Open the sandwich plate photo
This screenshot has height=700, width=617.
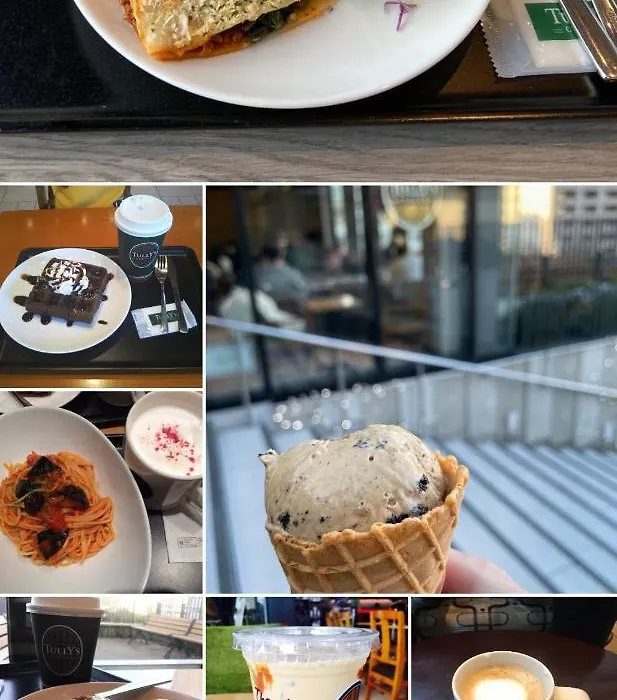[308, 90]
